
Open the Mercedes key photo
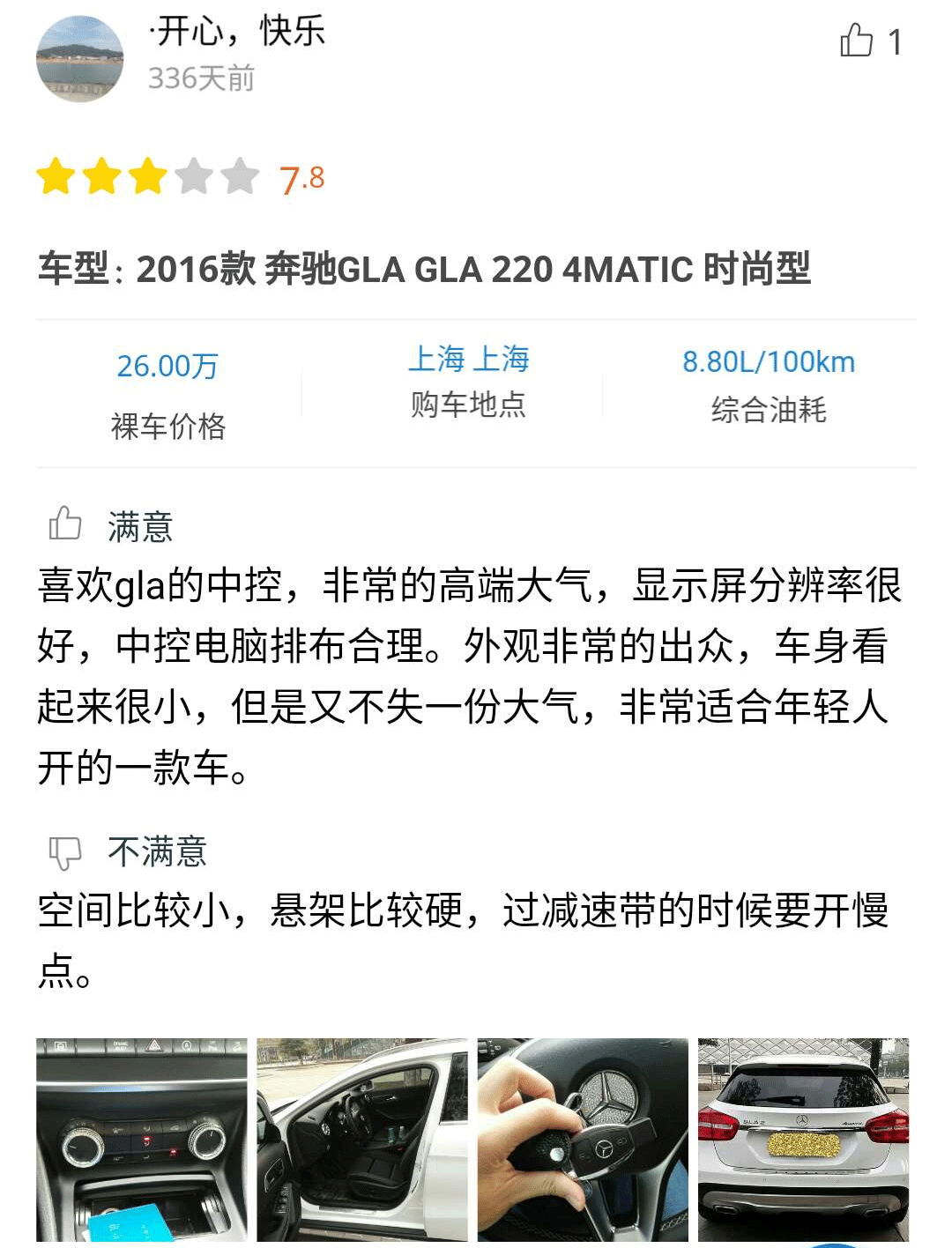583,1140
